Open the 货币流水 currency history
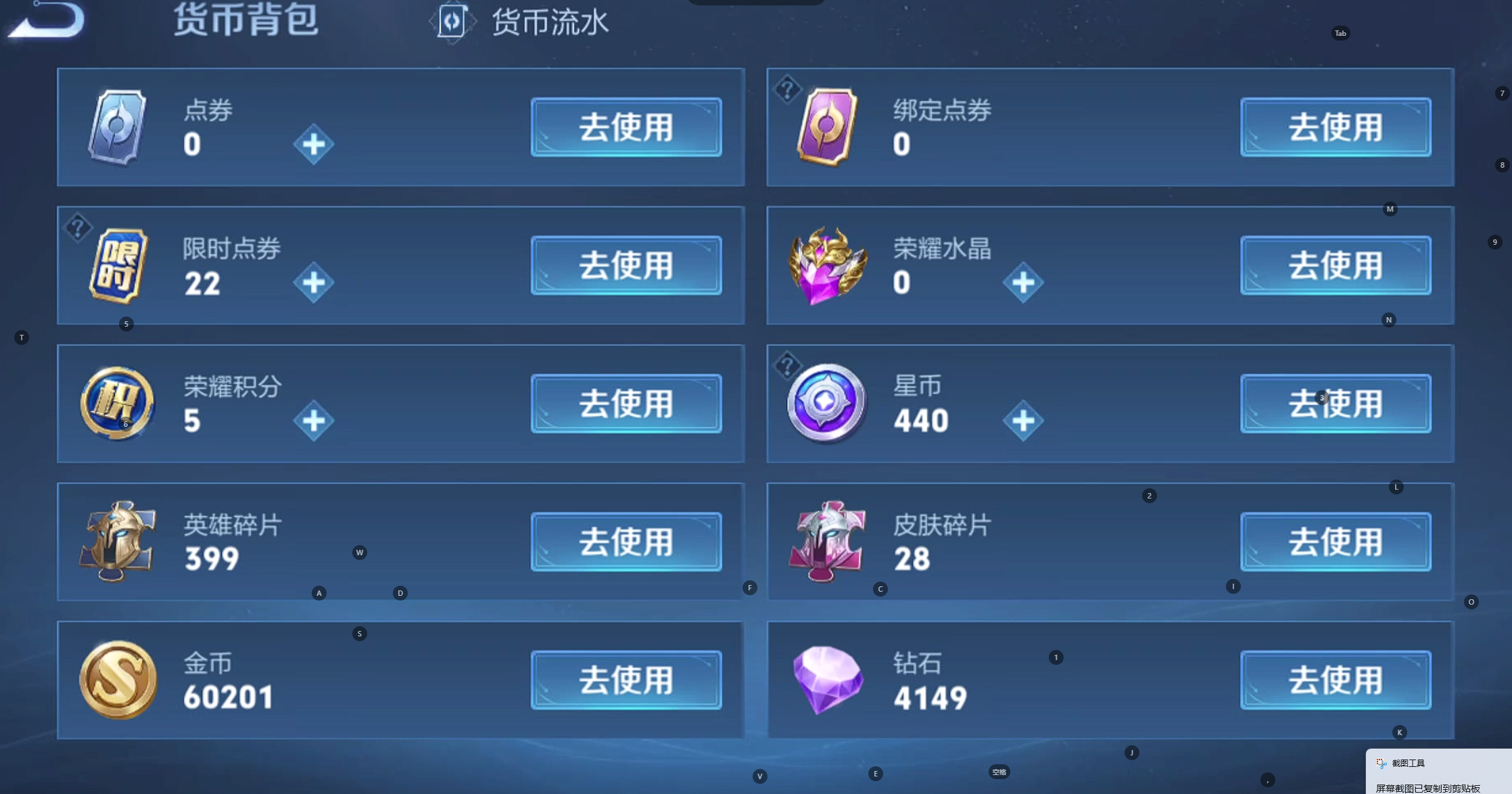Screen dimensions: 1512x794 [521, 22]
